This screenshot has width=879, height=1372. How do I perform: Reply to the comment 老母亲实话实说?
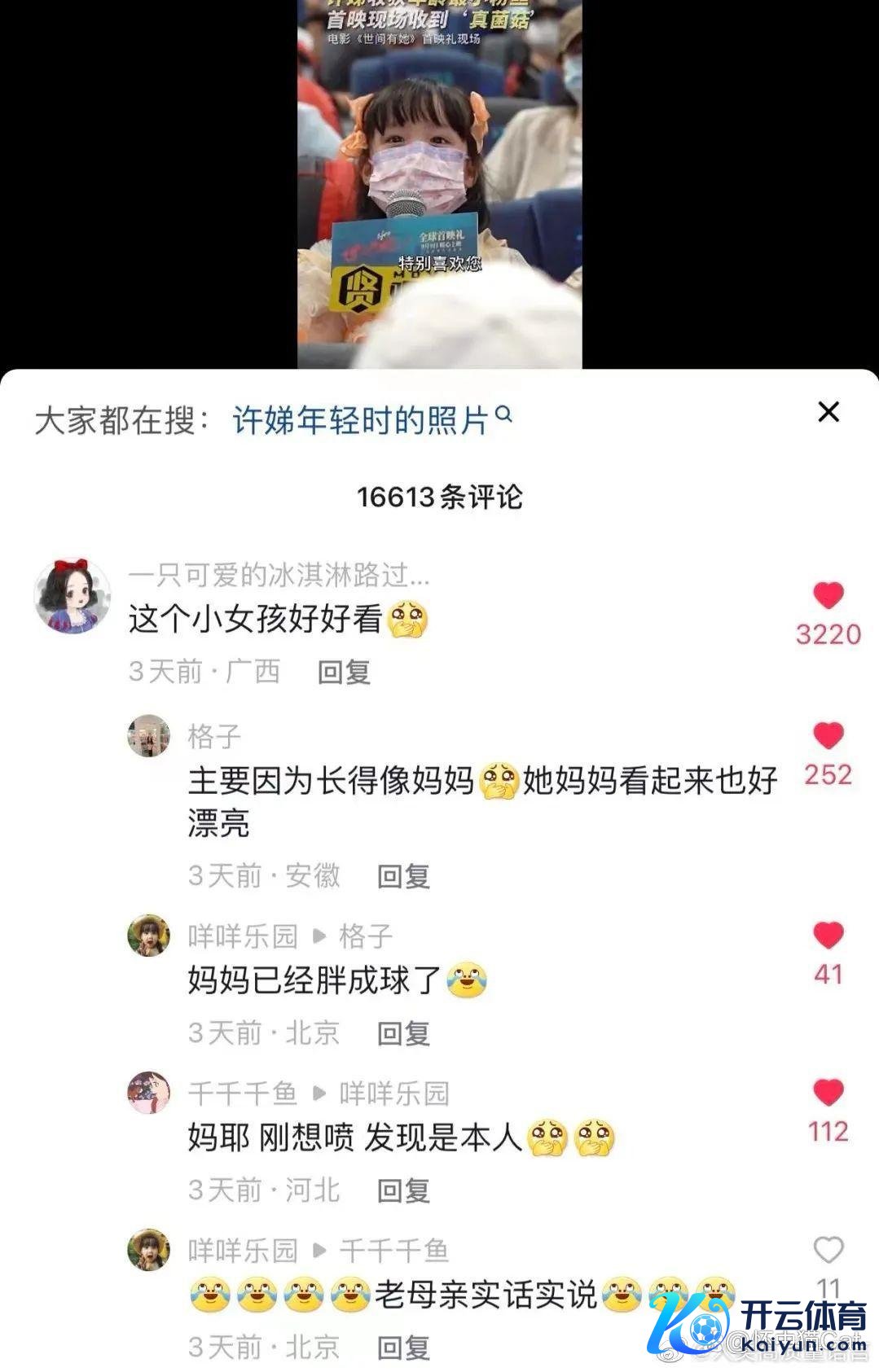tap(403, 1348)
